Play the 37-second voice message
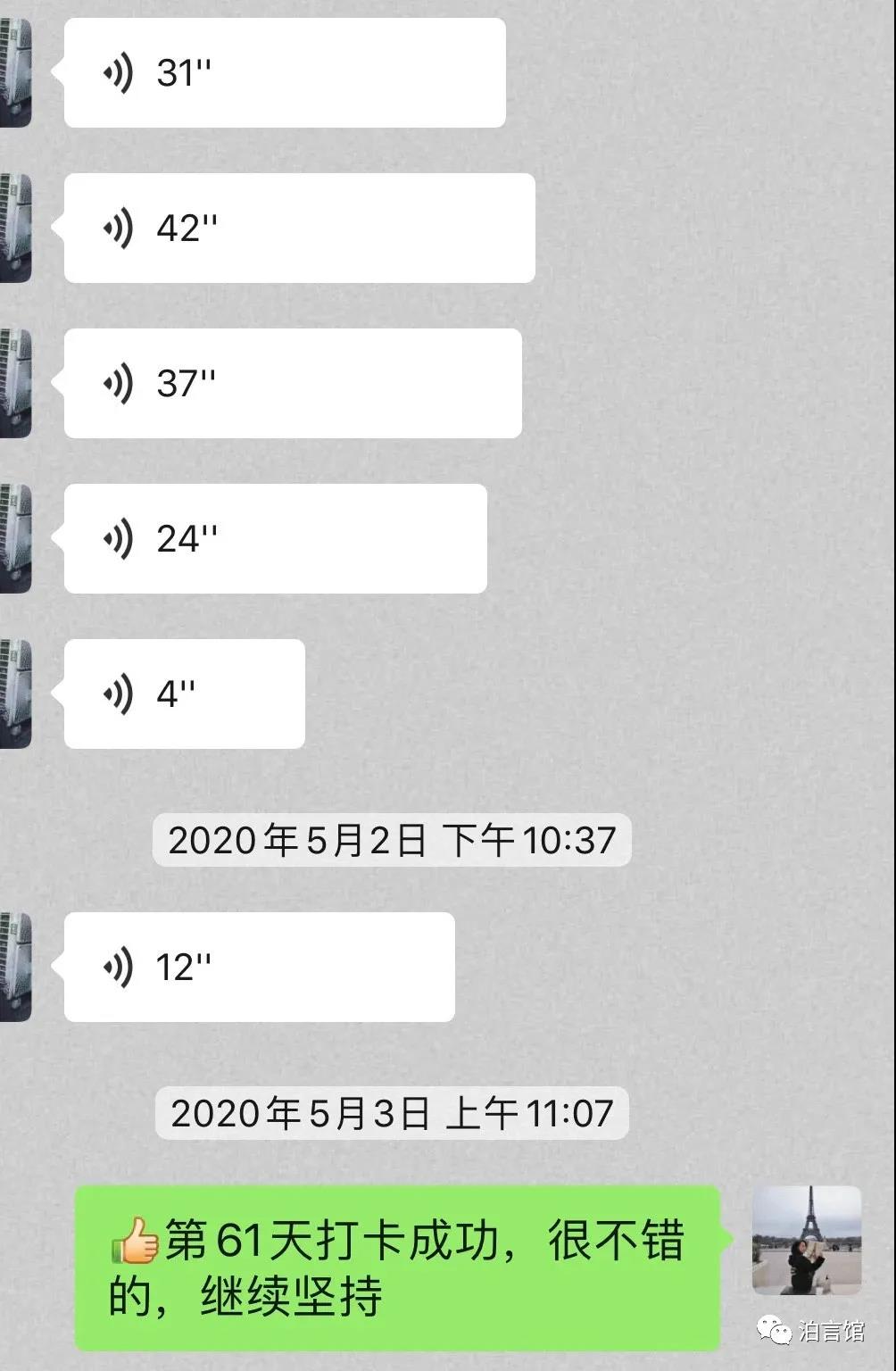Screen dimensions: 896x1371 click(293, 384)
